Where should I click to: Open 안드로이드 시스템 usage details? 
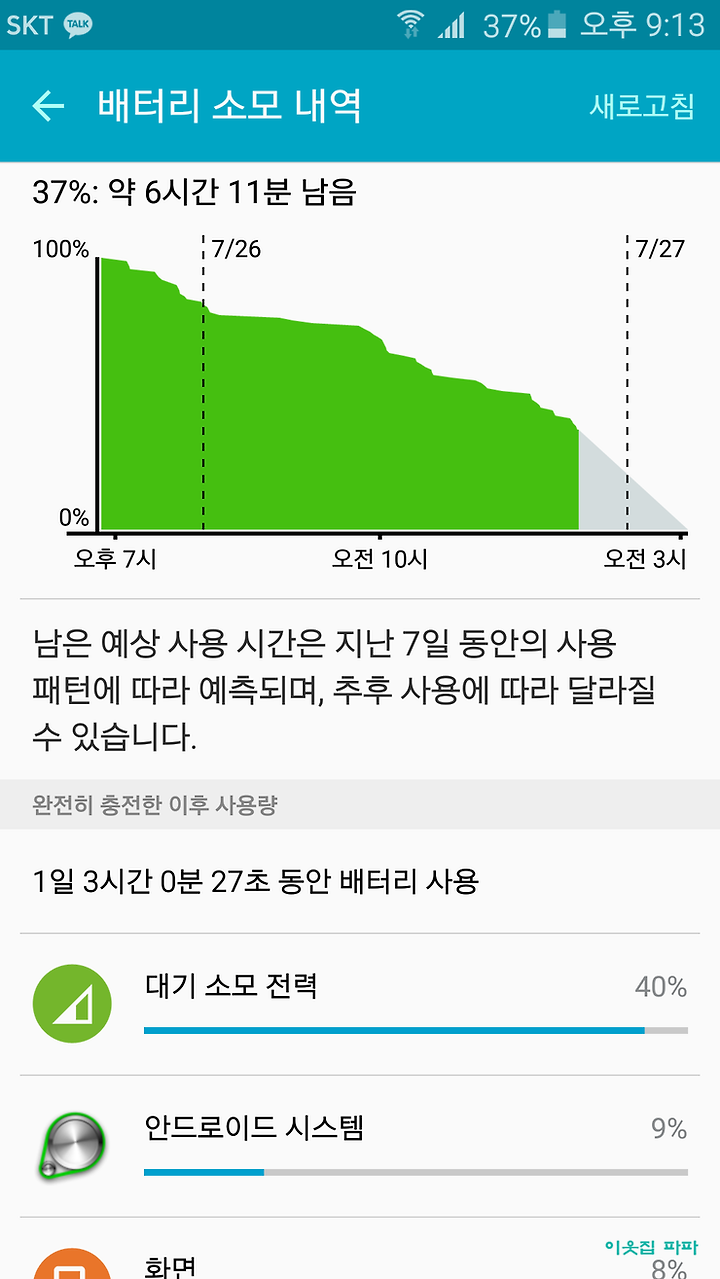pyautogui.click(x=360, y=1146)
